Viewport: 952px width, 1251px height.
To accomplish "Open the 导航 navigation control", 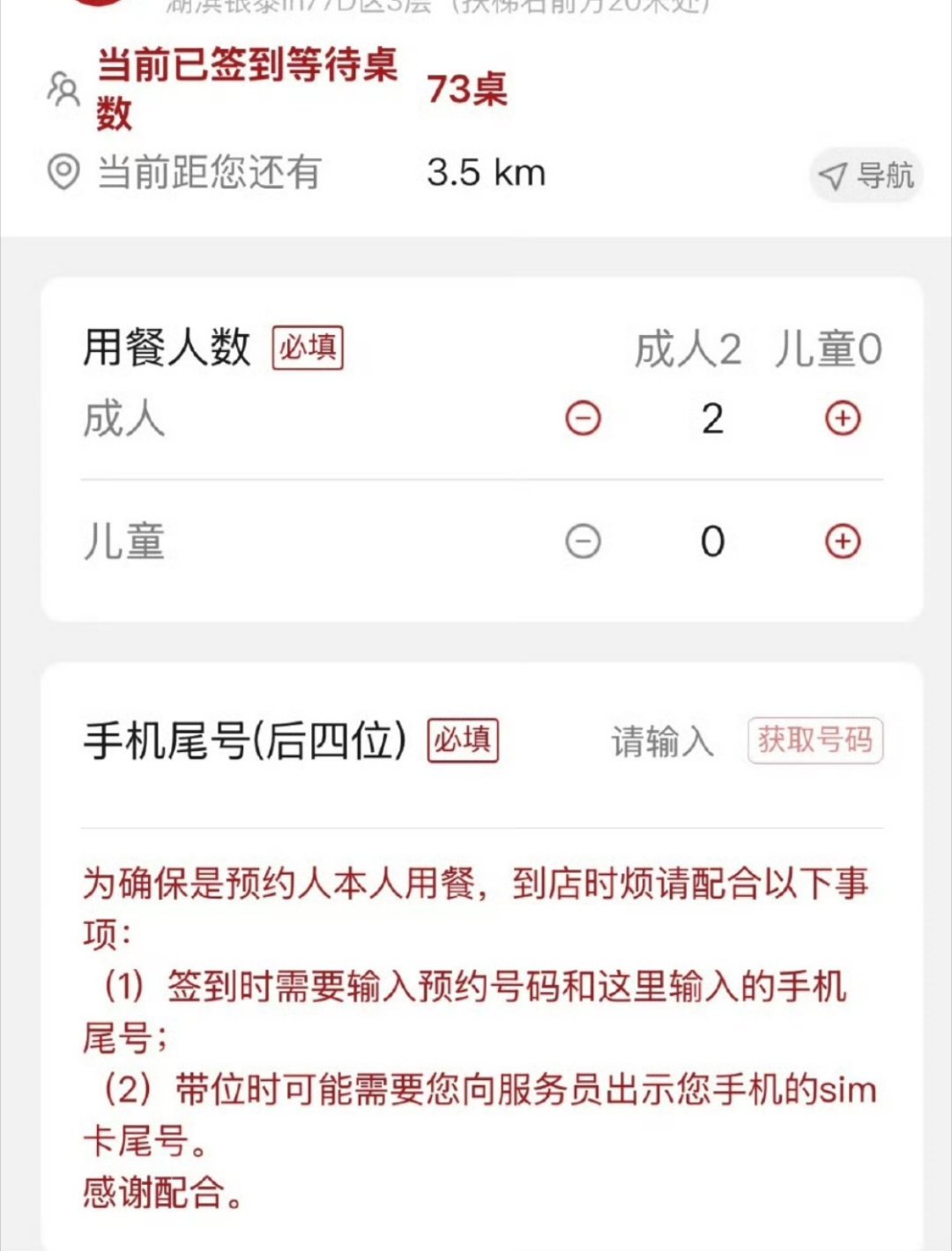I will pyautogui.click(x=866, y=175).
